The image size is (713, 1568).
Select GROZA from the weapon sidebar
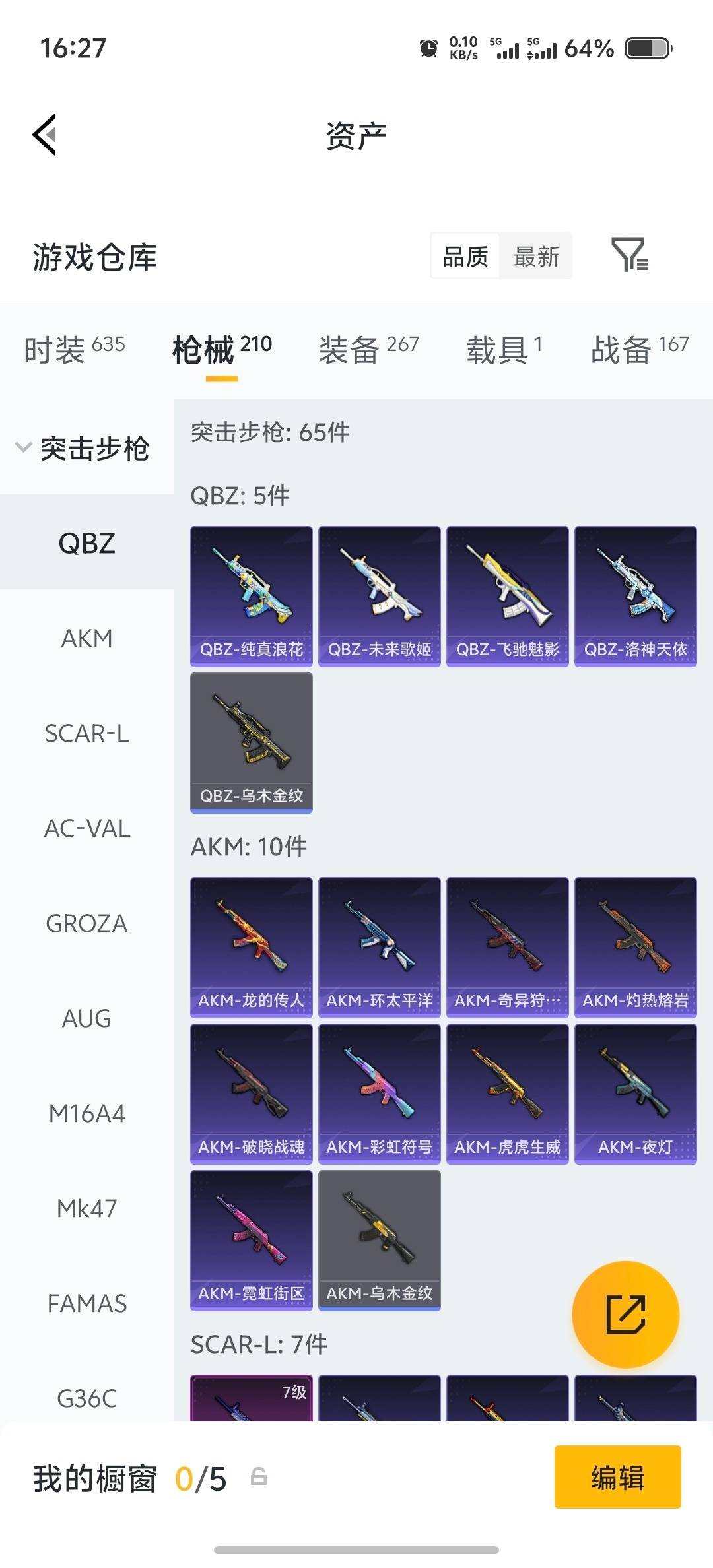tap(88, 923)
